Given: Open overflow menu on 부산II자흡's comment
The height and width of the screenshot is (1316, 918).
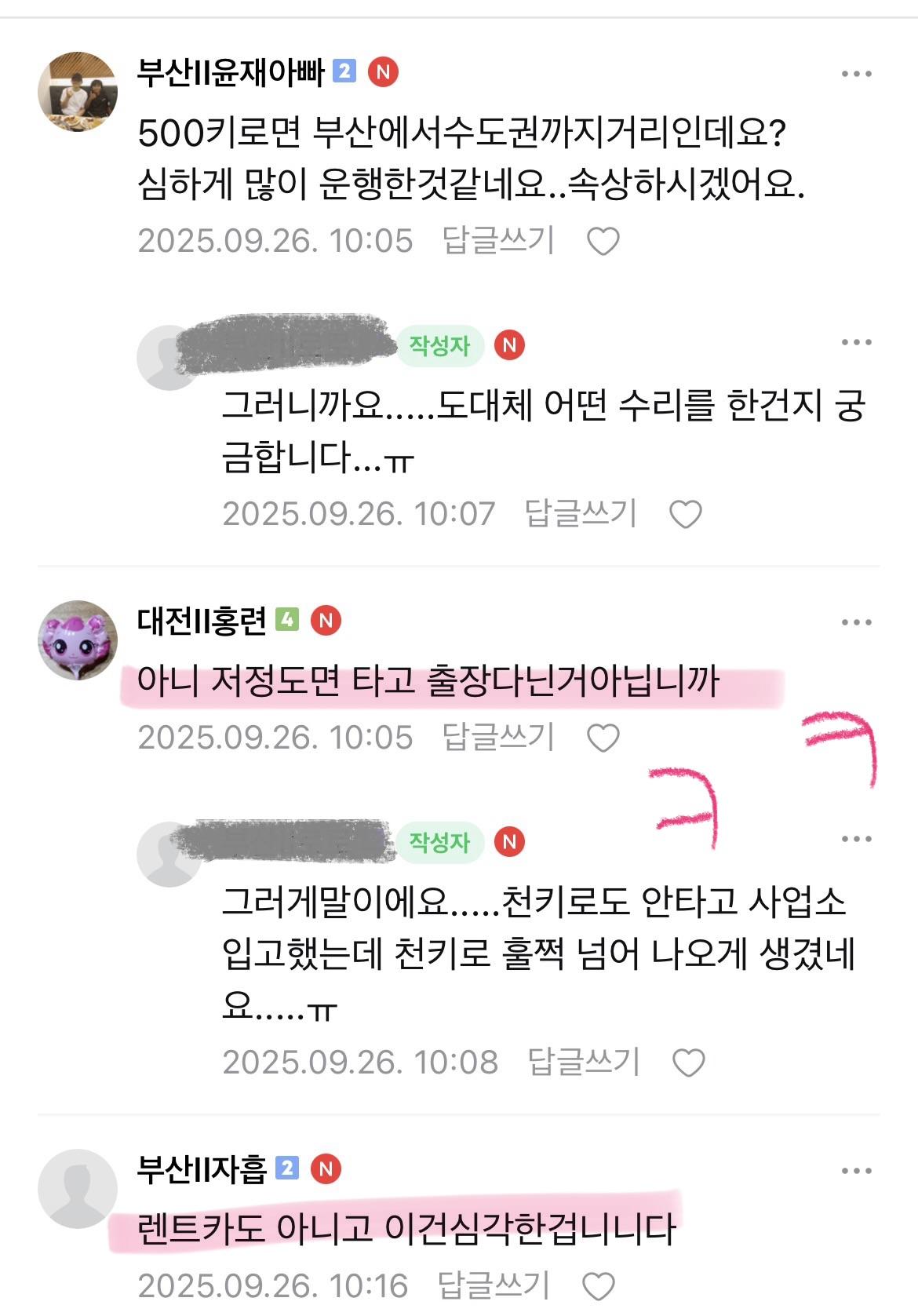Looking at the screenshot, I should coord(856,1172).
